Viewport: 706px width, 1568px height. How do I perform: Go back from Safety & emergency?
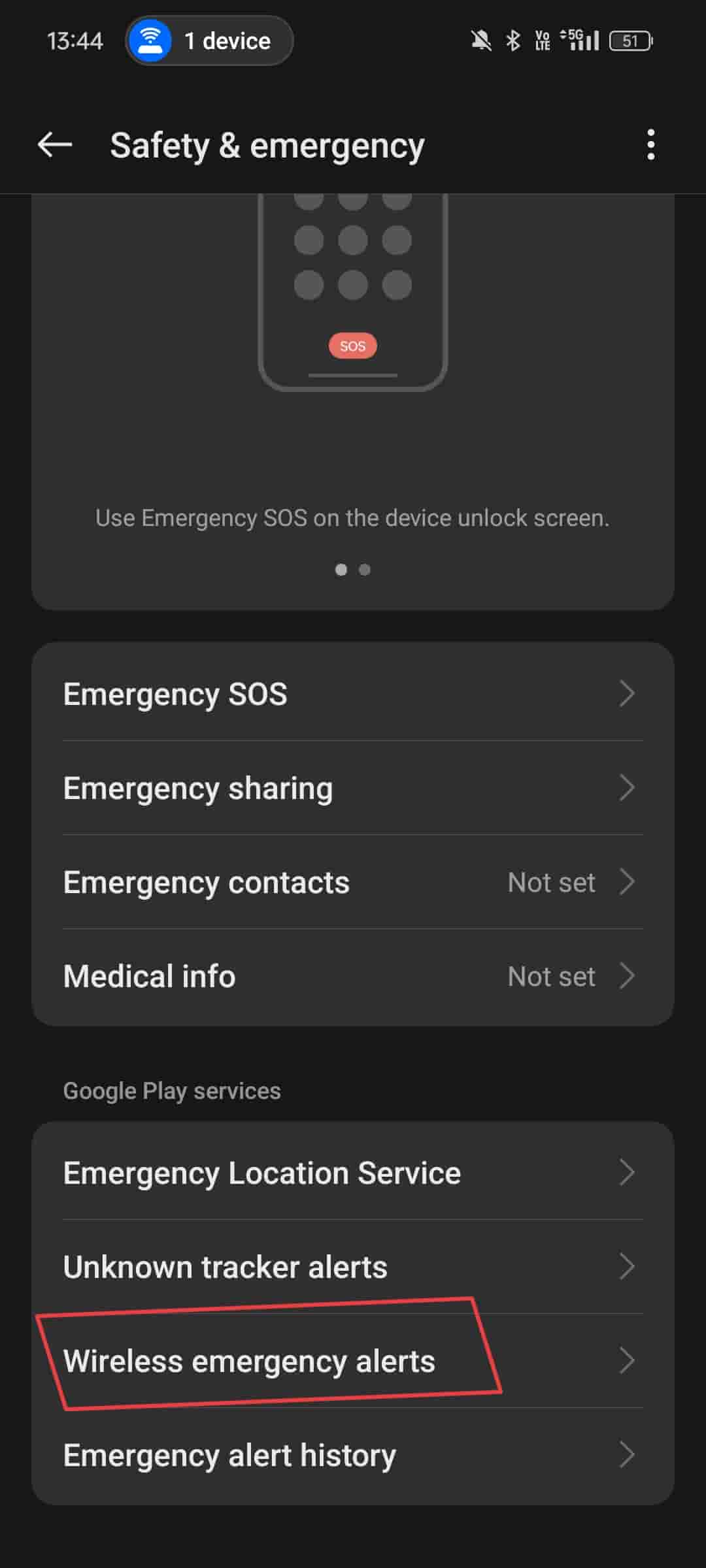[x=55, y=144]
